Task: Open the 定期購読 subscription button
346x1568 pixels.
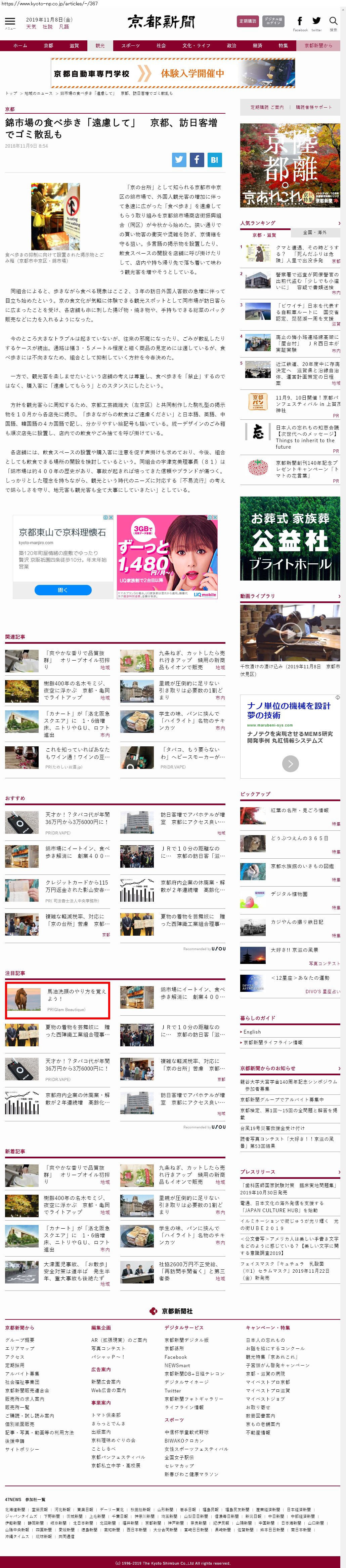Action: pyautogui.click(x=247, y=21)
